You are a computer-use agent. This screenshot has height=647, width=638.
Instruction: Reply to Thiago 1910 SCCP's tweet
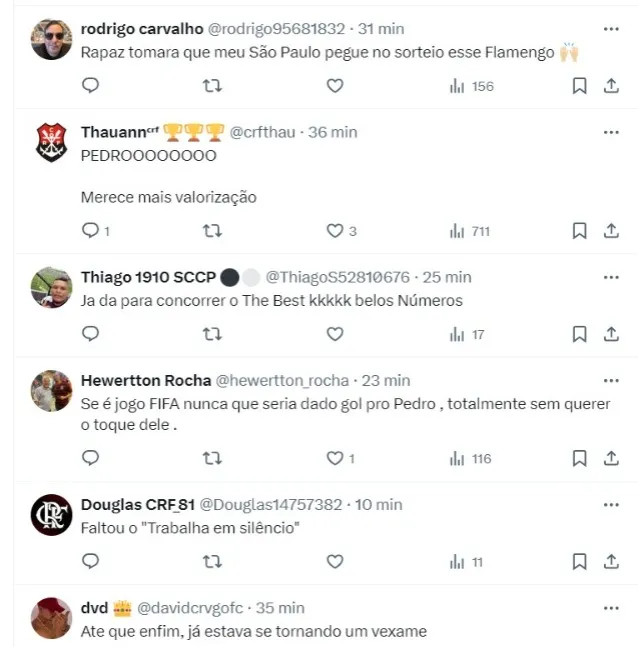click(90, 334)
